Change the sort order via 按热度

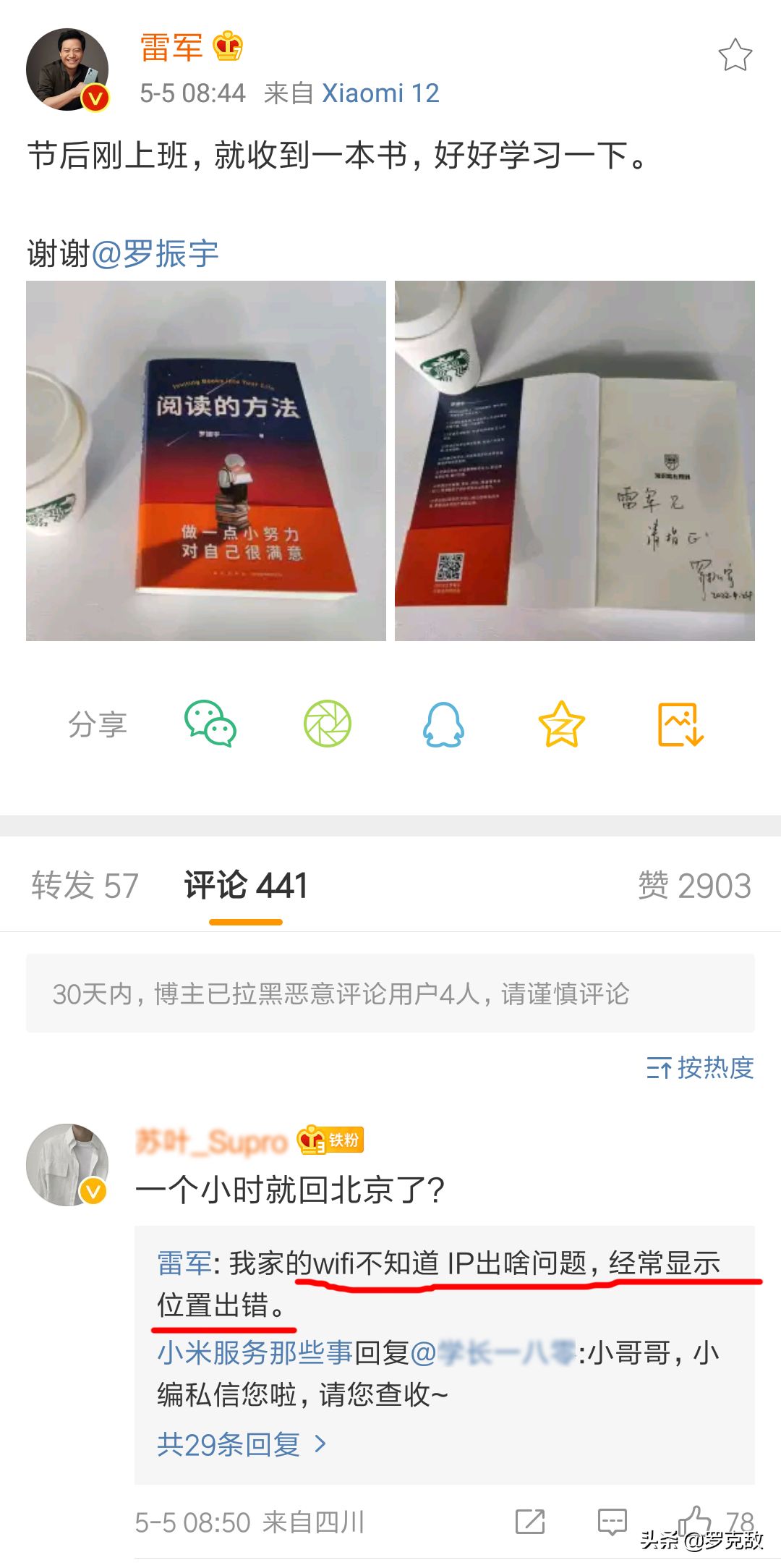pyautogui.click(x=700, y=1067)
